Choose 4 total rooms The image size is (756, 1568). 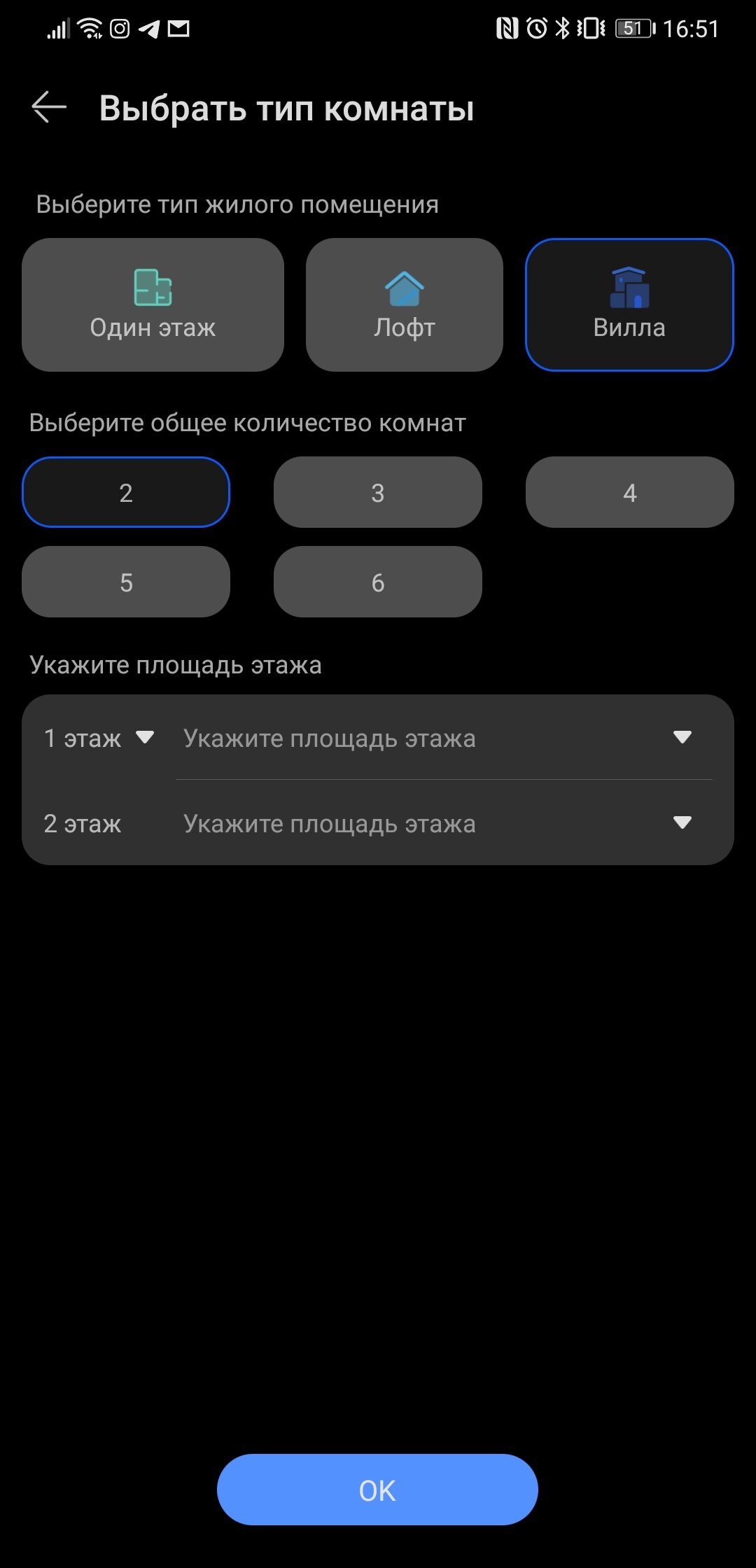pos(629,492)
